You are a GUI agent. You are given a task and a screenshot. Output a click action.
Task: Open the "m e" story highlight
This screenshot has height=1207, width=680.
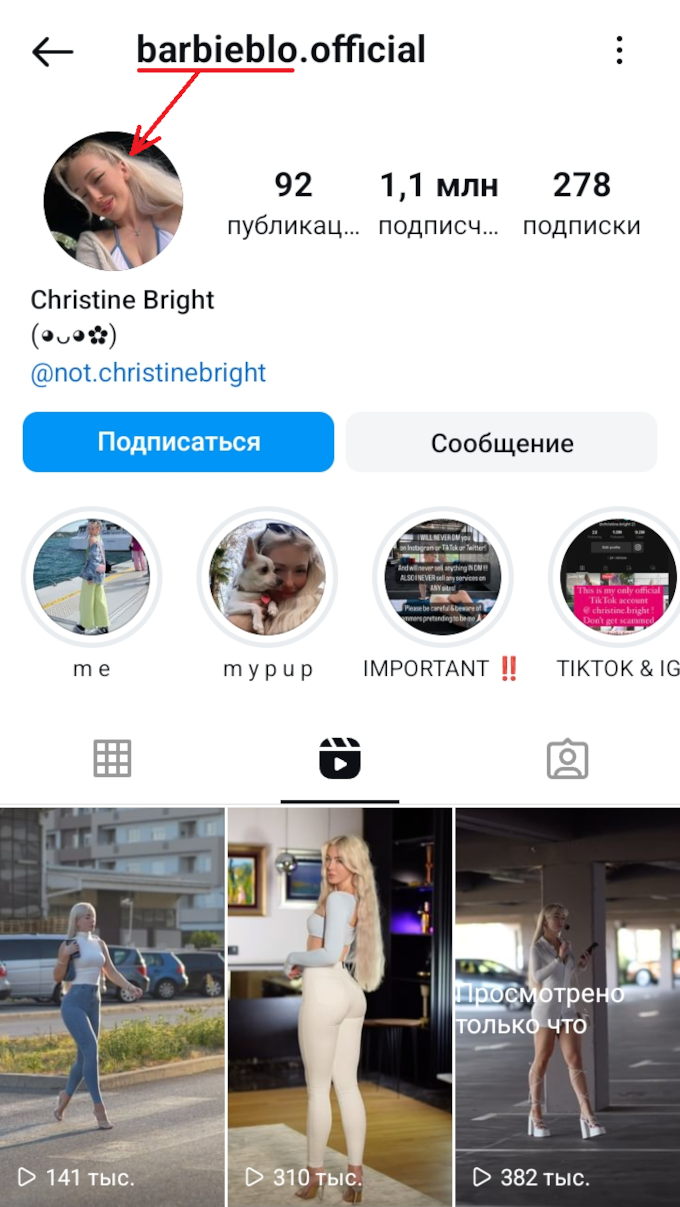click(x=92, y=578)
